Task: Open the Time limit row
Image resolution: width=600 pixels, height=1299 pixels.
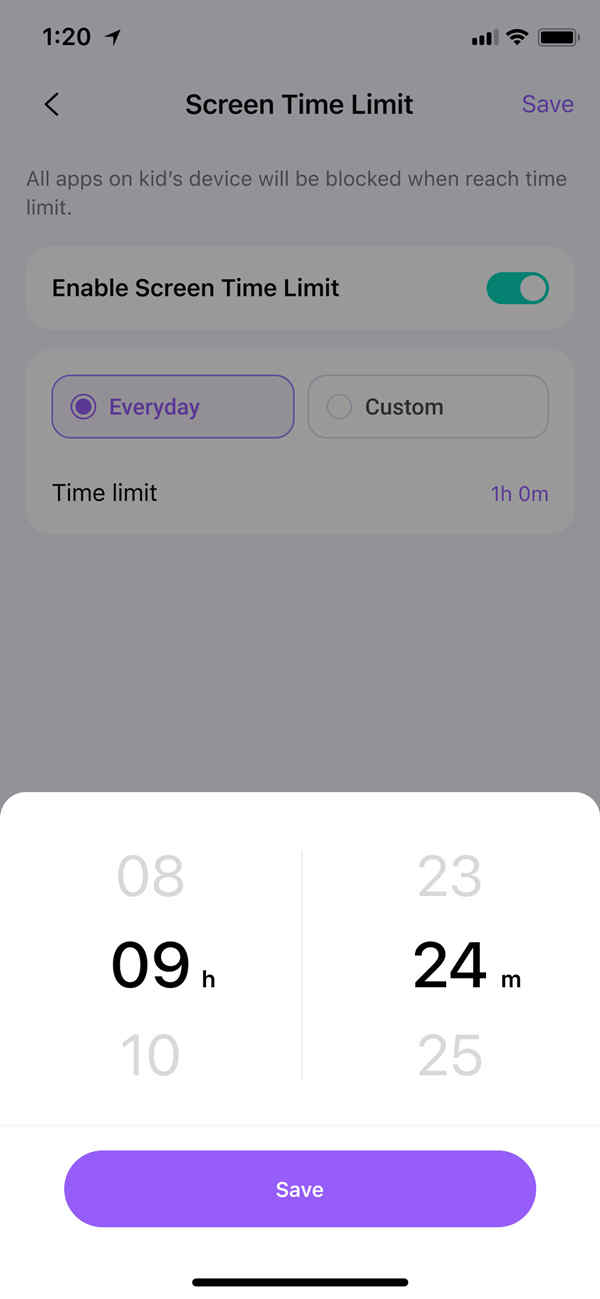Action: tap(300, 493)
